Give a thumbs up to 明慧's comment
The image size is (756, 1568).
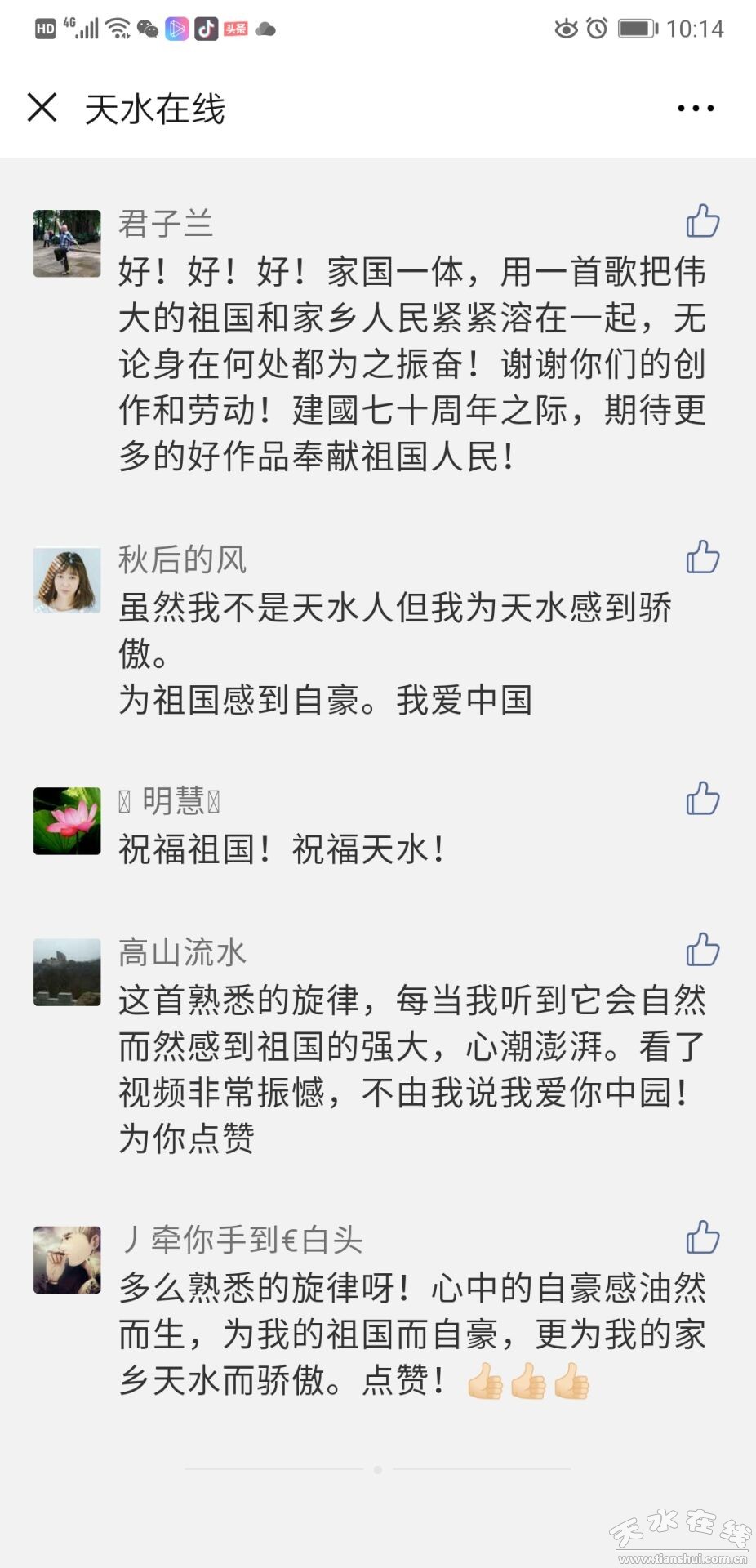coord(702,799)
